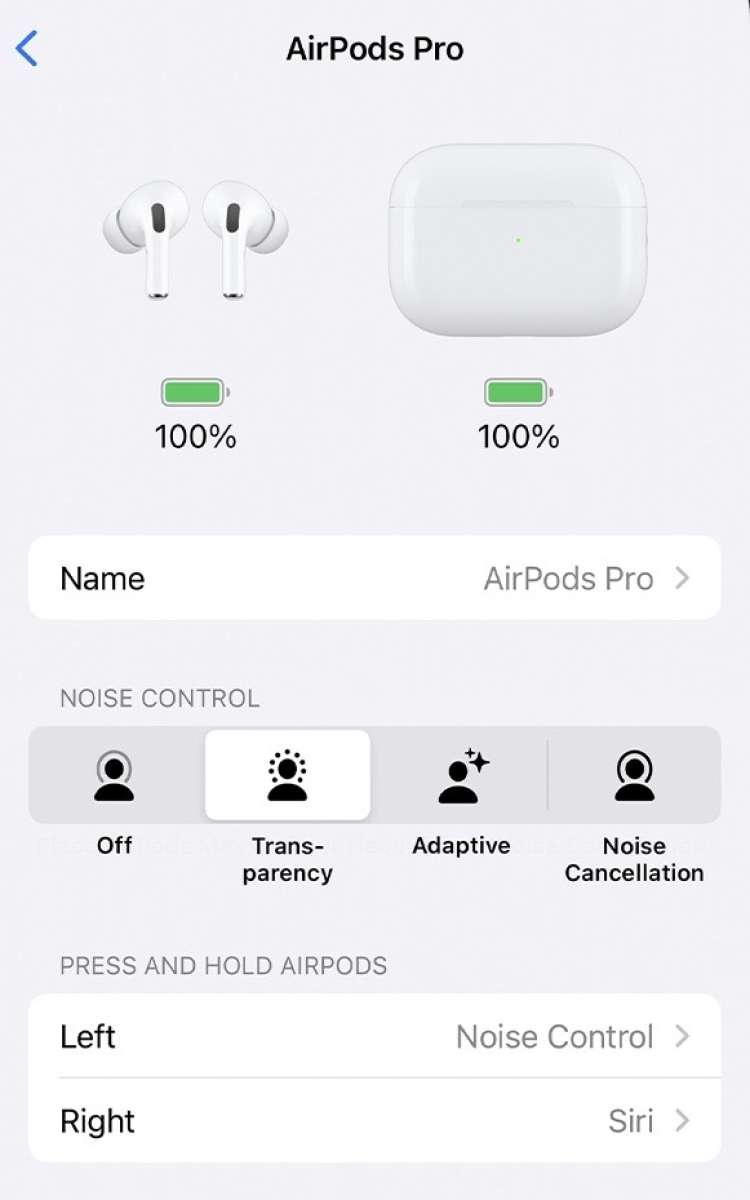Select the Off noise control icon
The image size is (750, 1200).
coord(114,775)
